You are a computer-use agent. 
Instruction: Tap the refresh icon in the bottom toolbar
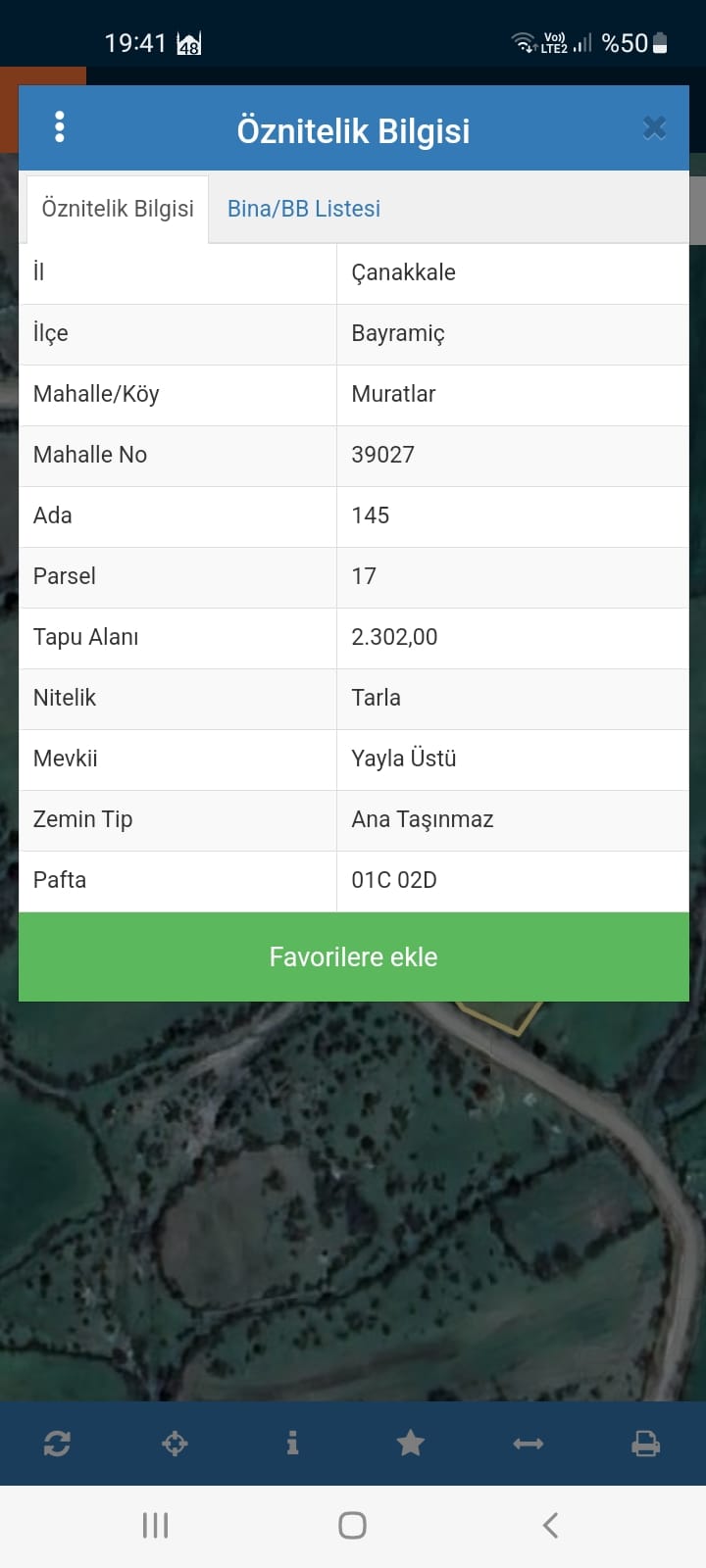tap(57, 1444)
